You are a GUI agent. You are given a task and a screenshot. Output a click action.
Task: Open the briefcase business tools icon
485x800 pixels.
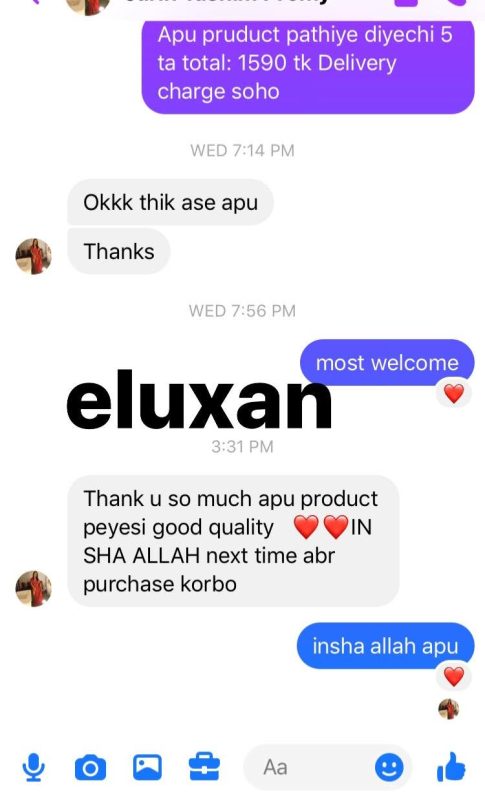205,767
